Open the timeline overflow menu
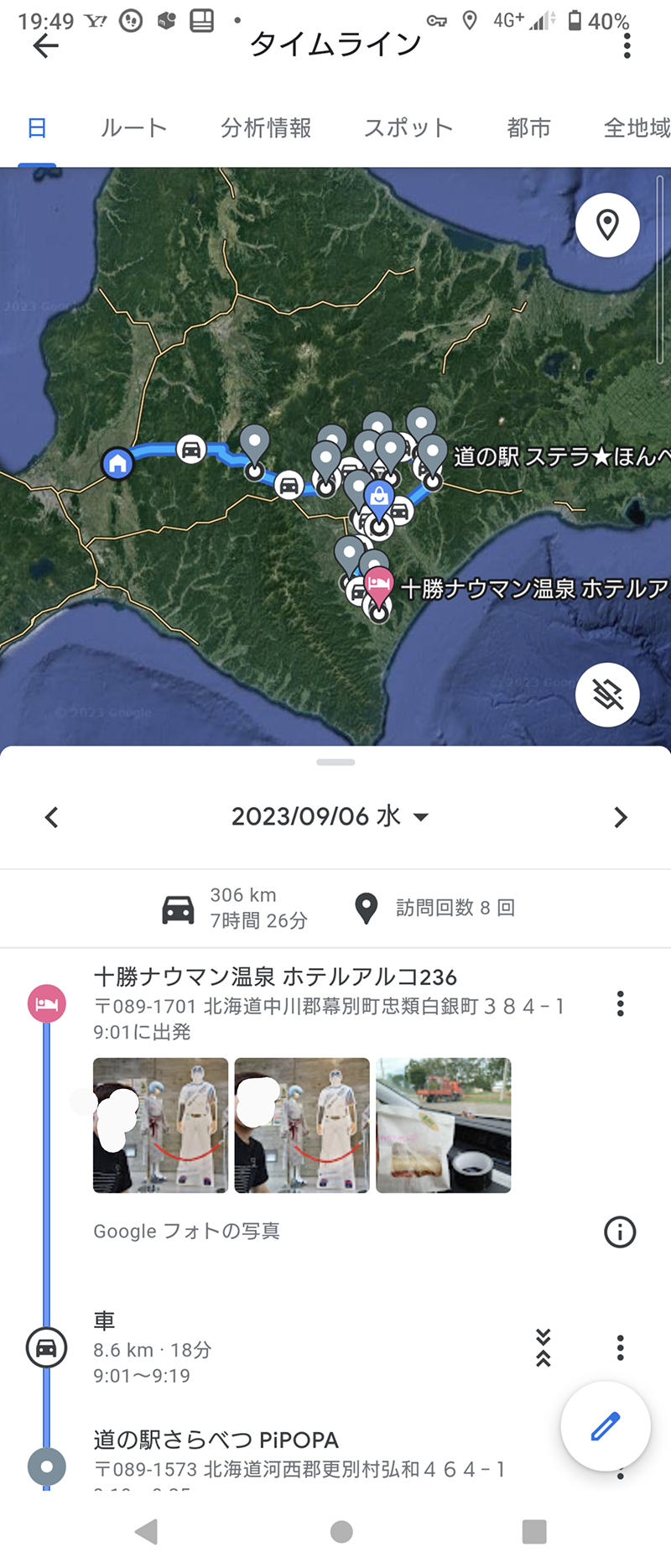Image resolution: width=671 pixels, height=1568 pixels. (x=626, y=46)
